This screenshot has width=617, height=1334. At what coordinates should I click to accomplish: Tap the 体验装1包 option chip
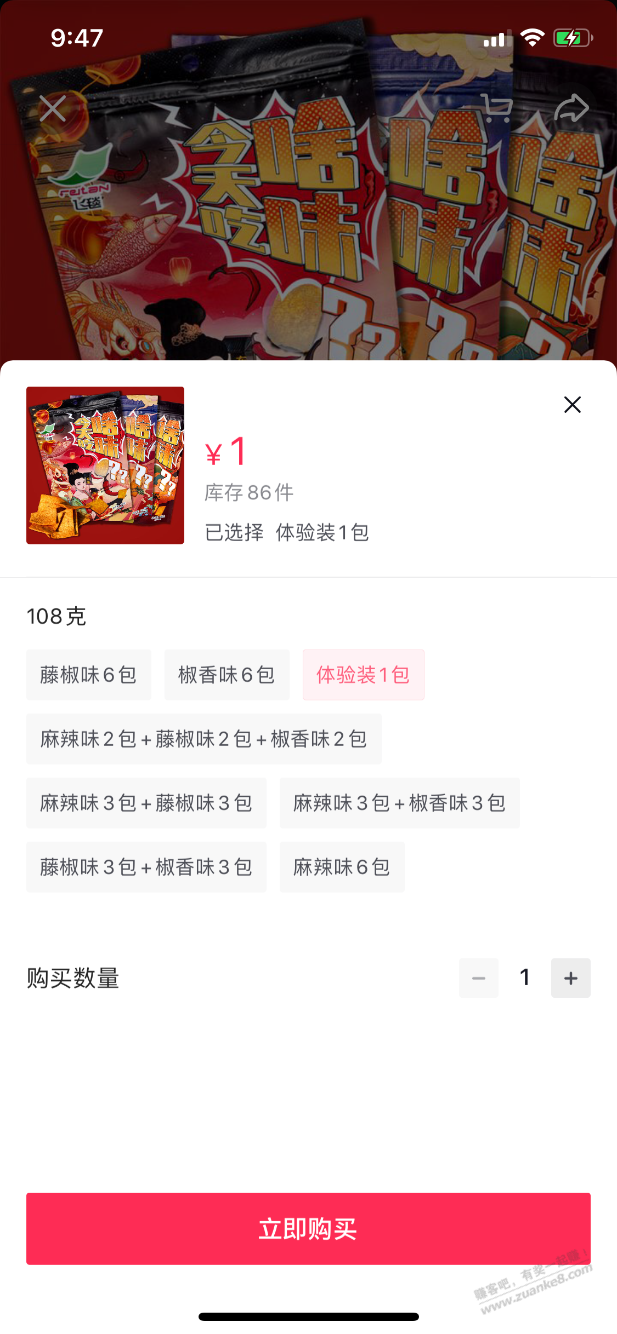pos(363,675)
